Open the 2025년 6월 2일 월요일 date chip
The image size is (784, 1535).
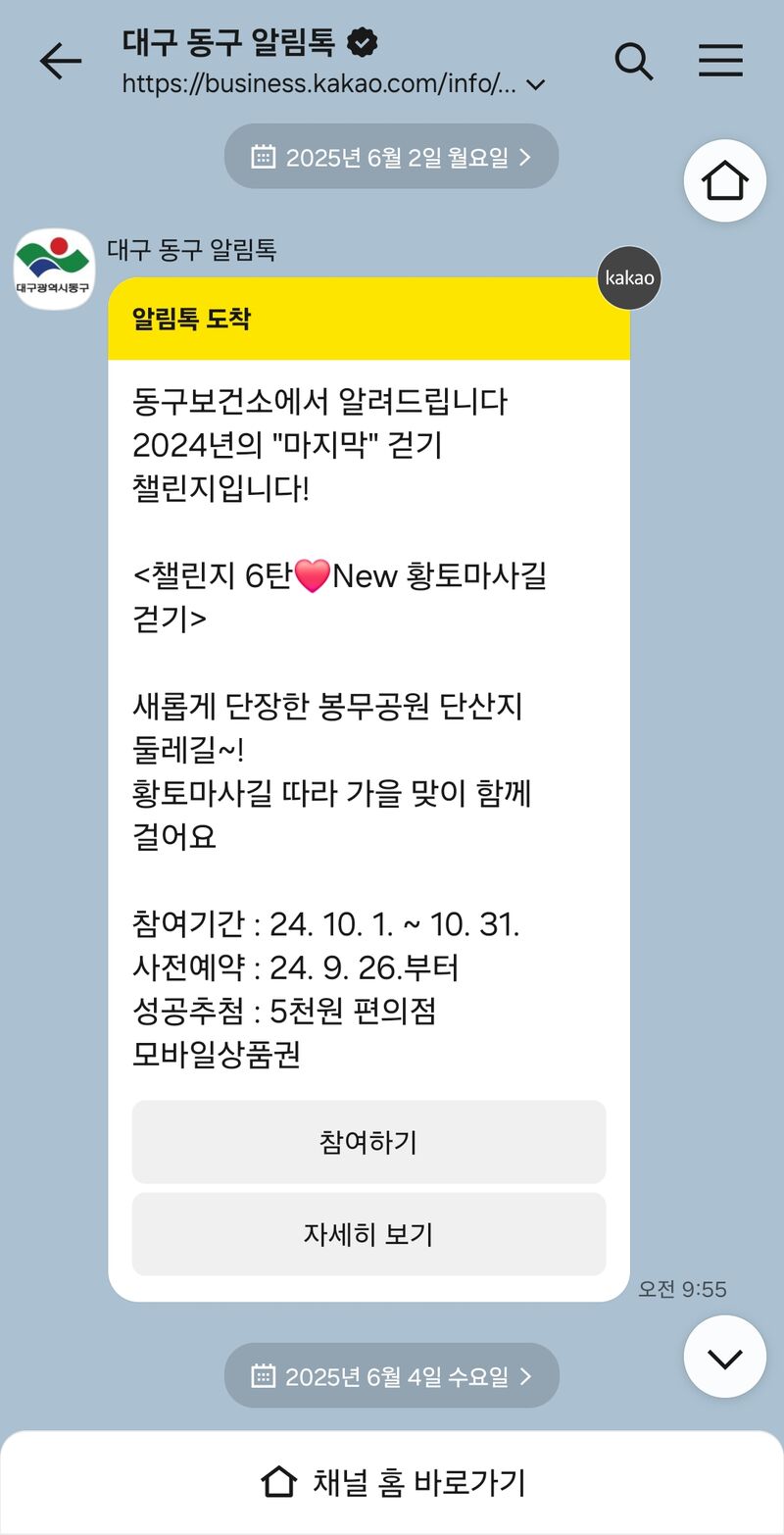tap(391, 157)
